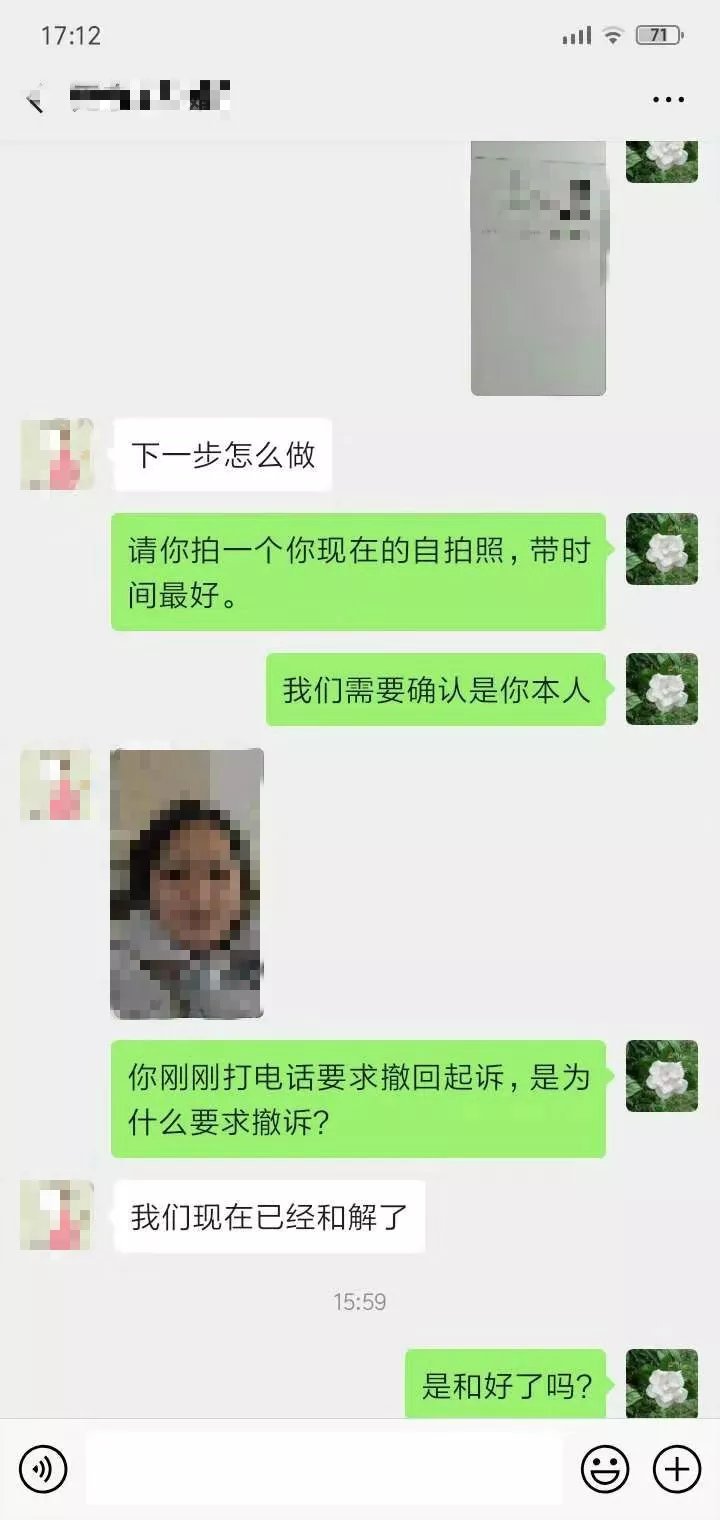720x1520 pixels.
Task: Go back from this chat
Action: [36, 99]
